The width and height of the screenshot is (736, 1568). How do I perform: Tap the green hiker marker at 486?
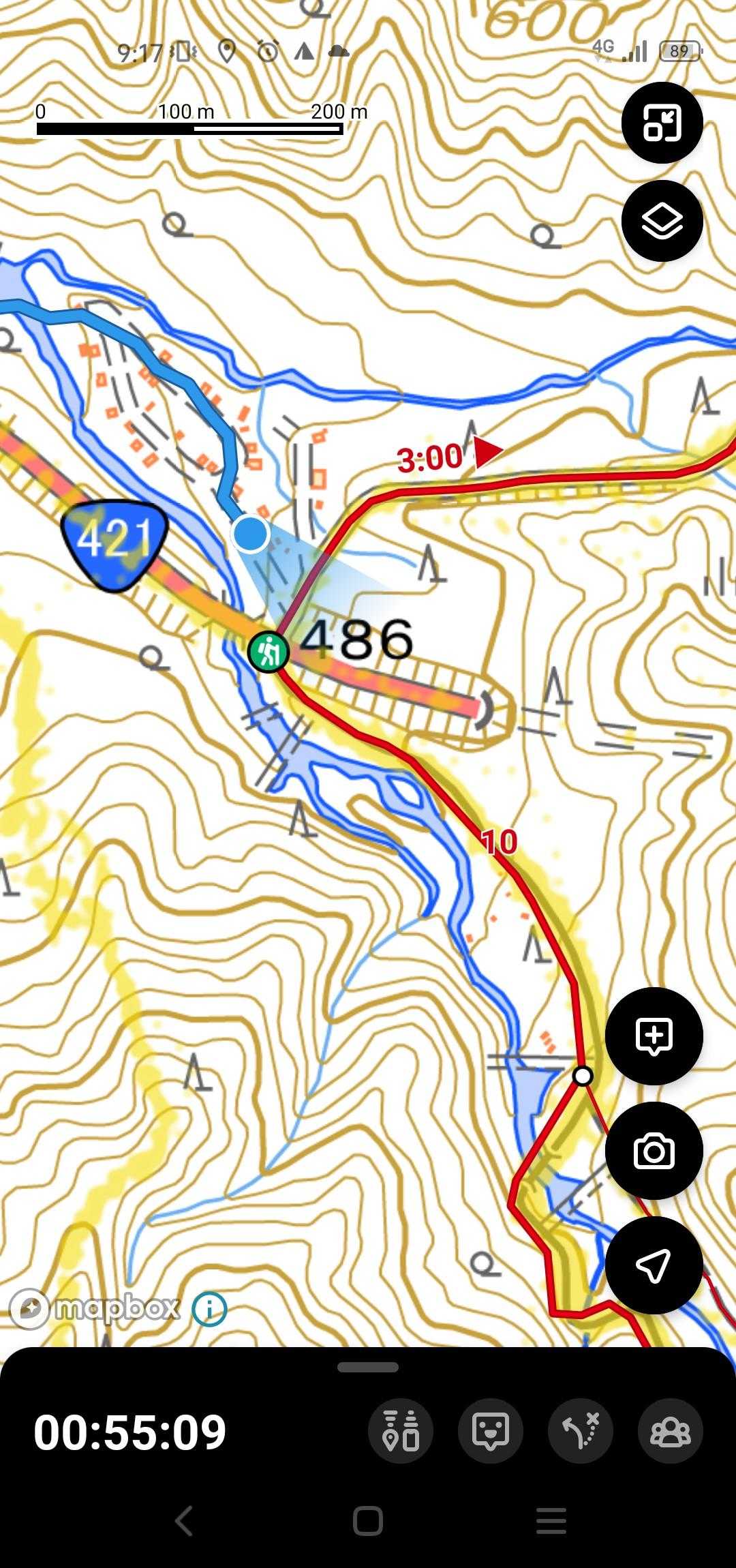(x=269, y=652)
